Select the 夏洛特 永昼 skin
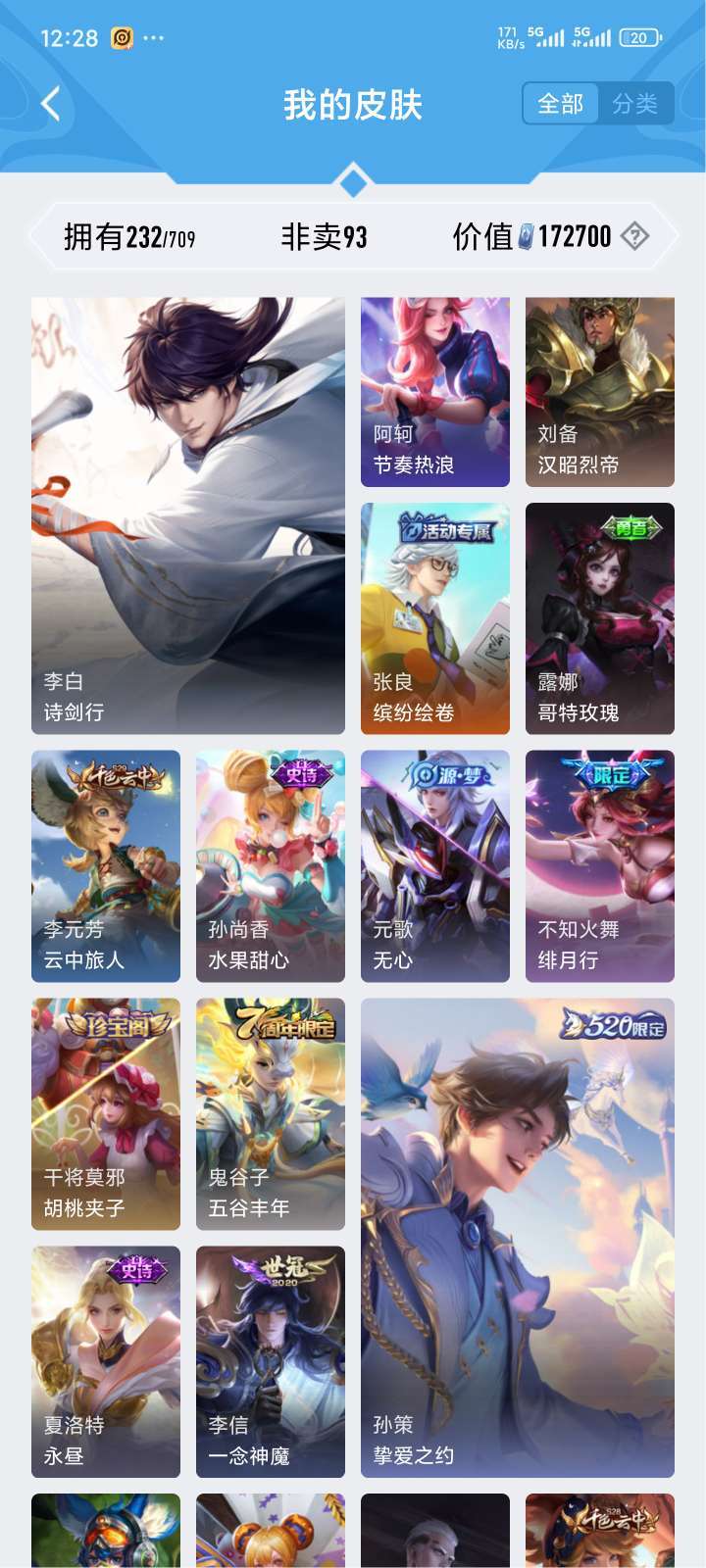The image size is (706, 1568). 106,1362
